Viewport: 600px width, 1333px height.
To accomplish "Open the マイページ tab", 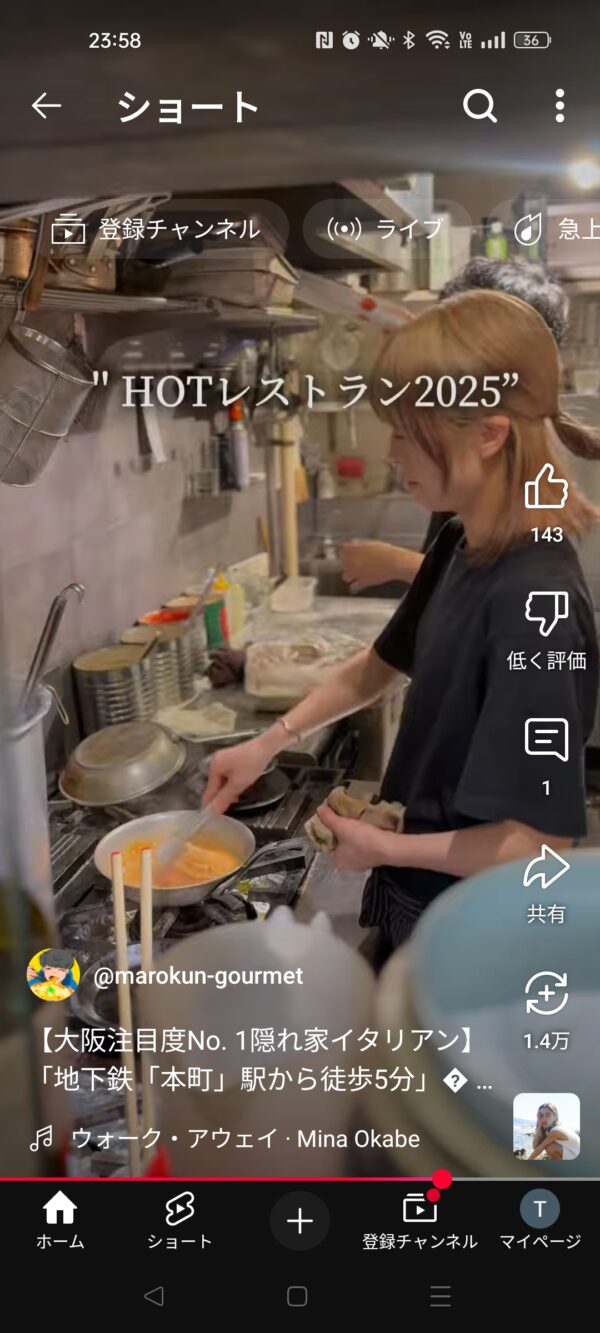I will (x=540, y=1221).
